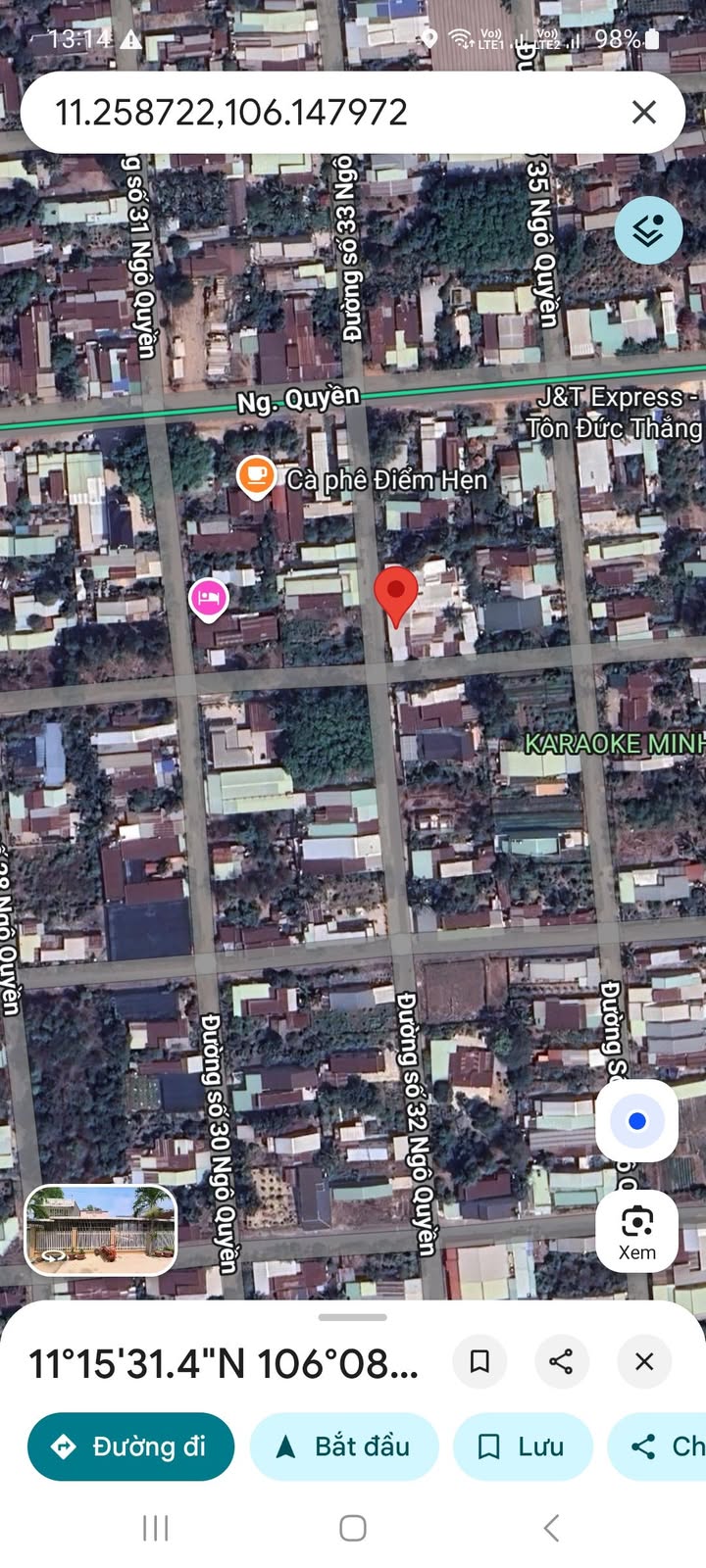
Task: Open the Street View thumbnail
Action: pos(100,1230)
